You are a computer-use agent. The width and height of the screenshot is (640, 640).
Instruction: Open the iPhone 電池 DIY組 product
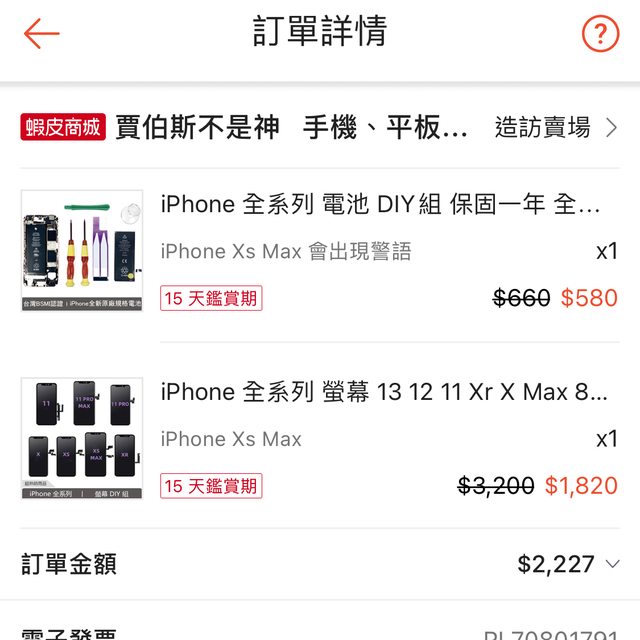[x=380, y=205]
